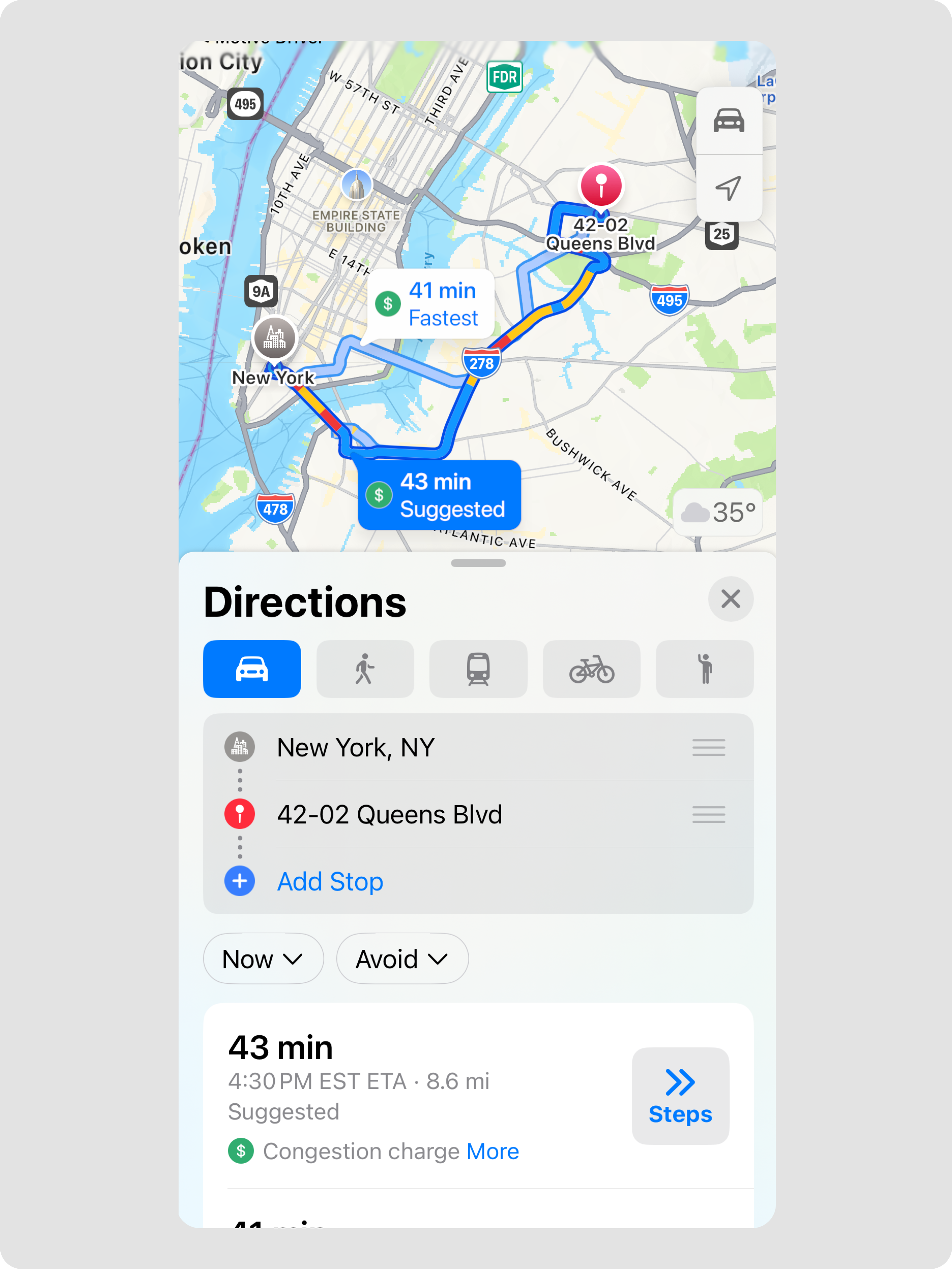This screenshot has height=1269, width=952.
Task: Edit the New York, NY starting point
Action: click(356, 747)
